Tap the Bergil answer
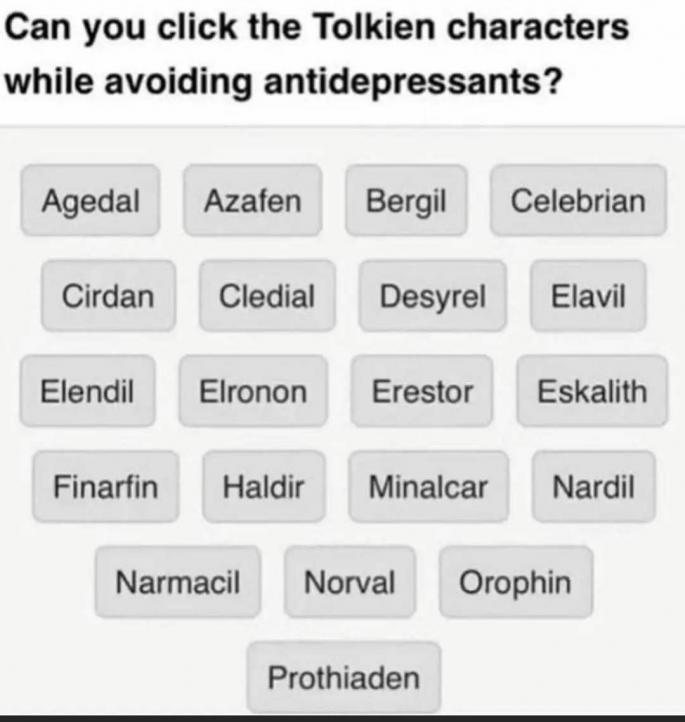The height and width of the screenshot is (722, 685). 406,201
